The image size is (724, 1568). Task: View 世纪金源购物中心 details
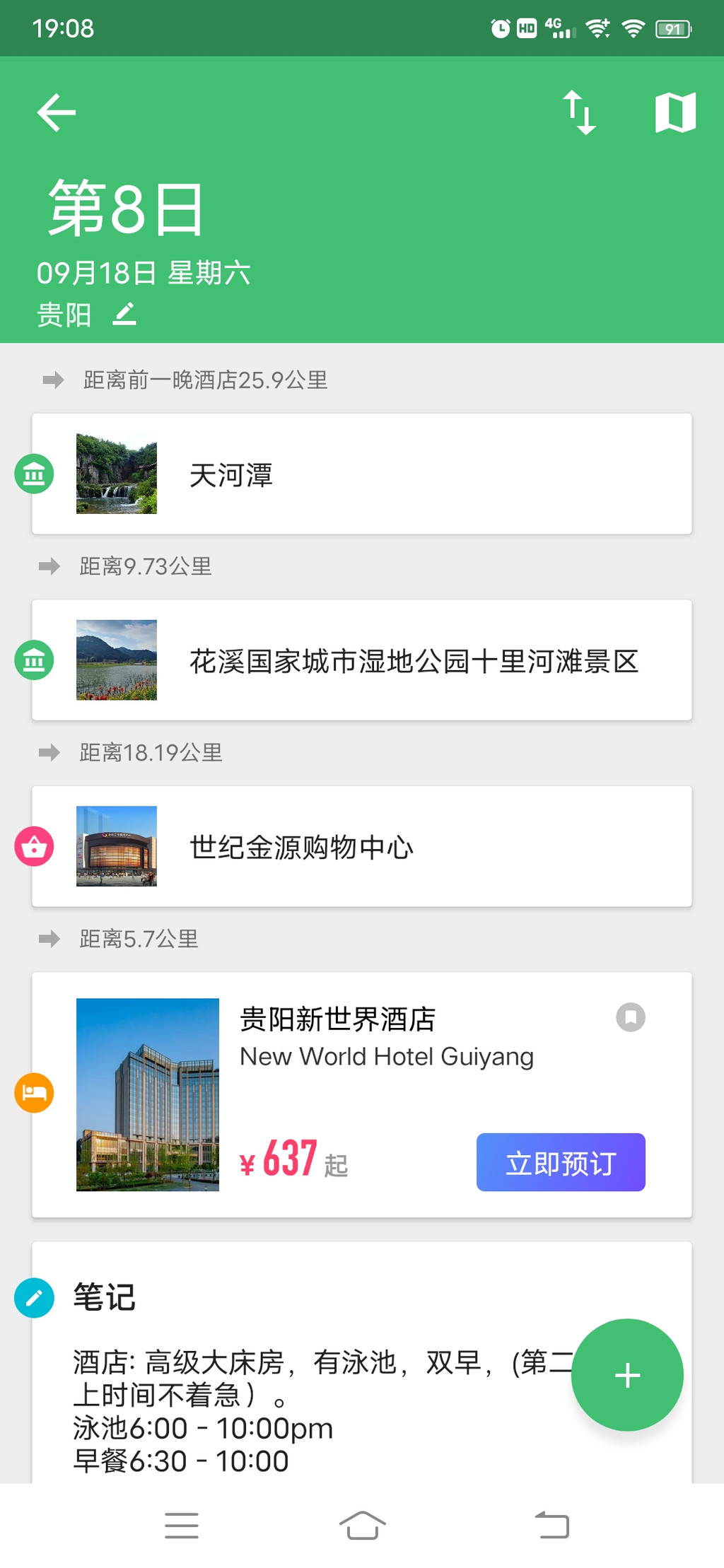pyautogui.click(x=361, y=846)
